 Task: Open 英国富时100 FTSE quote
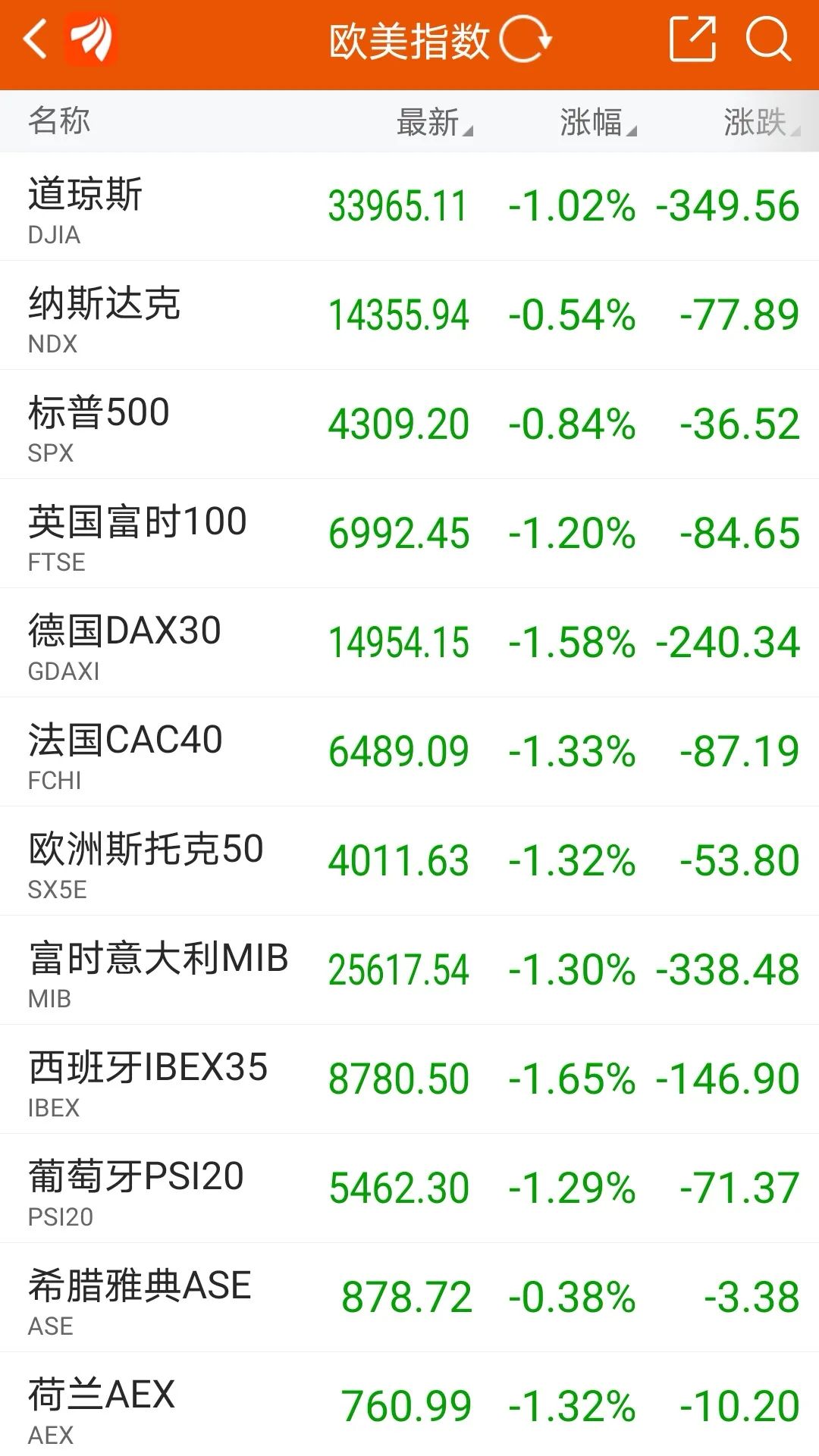tap(409, 534)
